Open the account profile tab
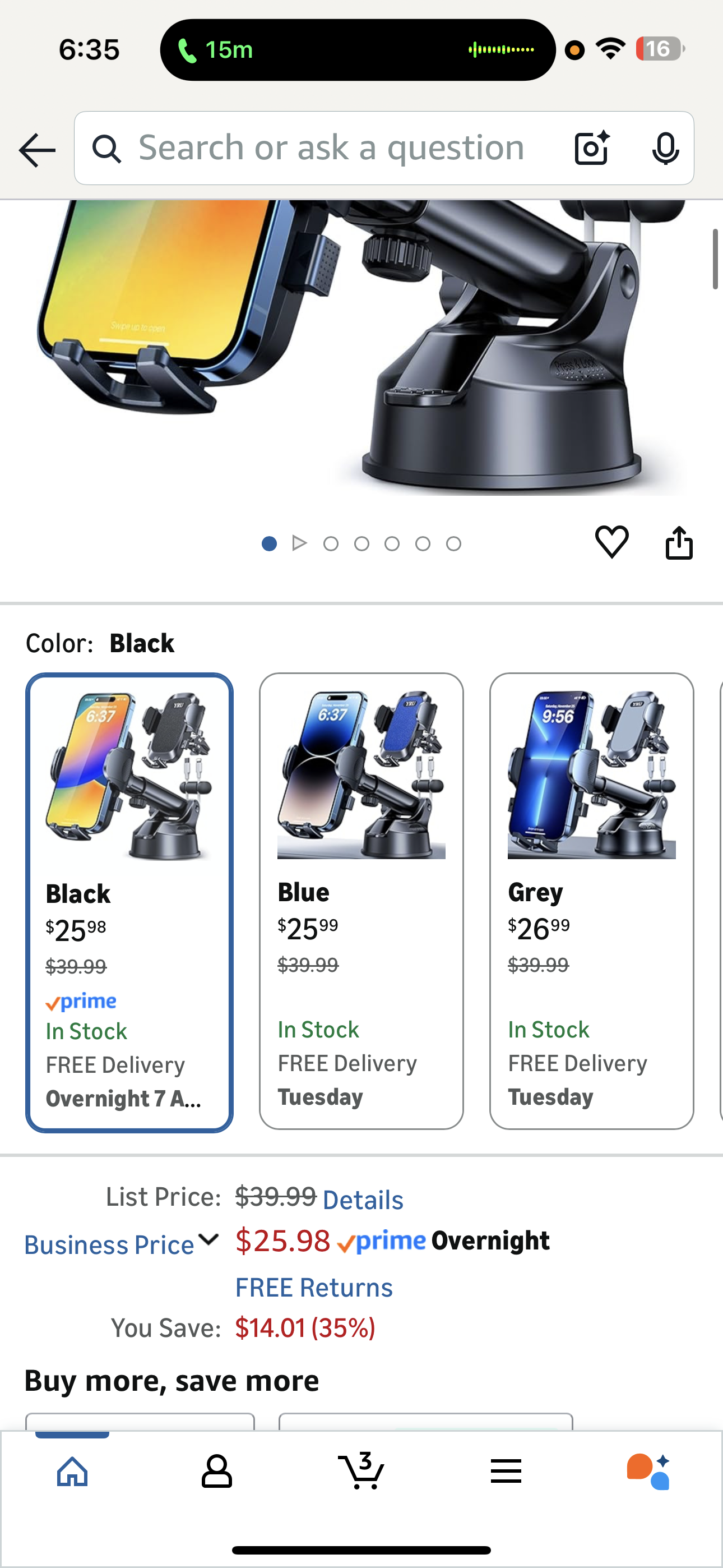Image resolution: width=723 pixels, height=1568 pixels. click(x=217, y=1471)
